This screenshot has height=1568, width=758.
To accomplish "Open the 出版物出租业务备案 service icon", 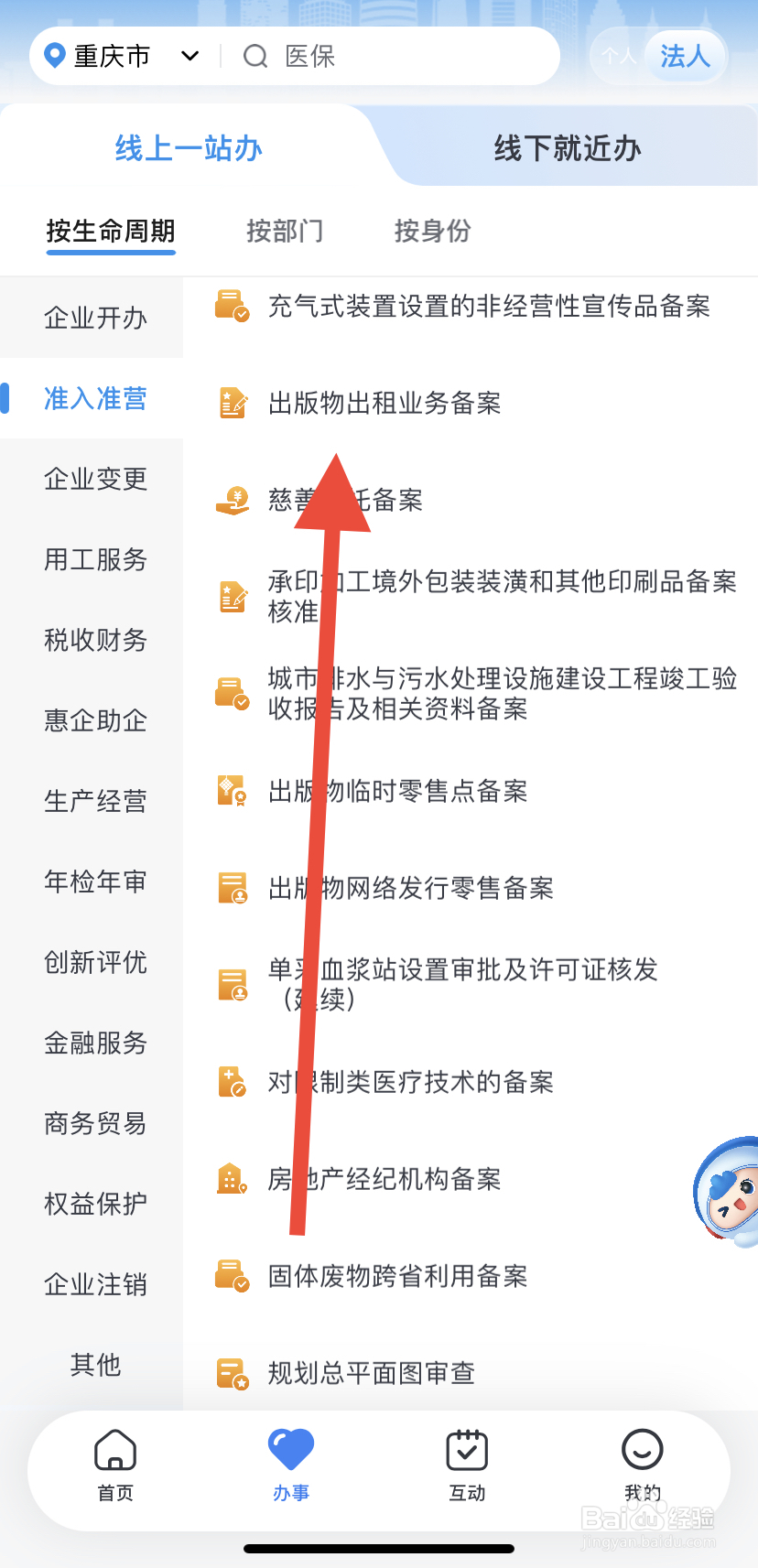I will tap(233, 403).
